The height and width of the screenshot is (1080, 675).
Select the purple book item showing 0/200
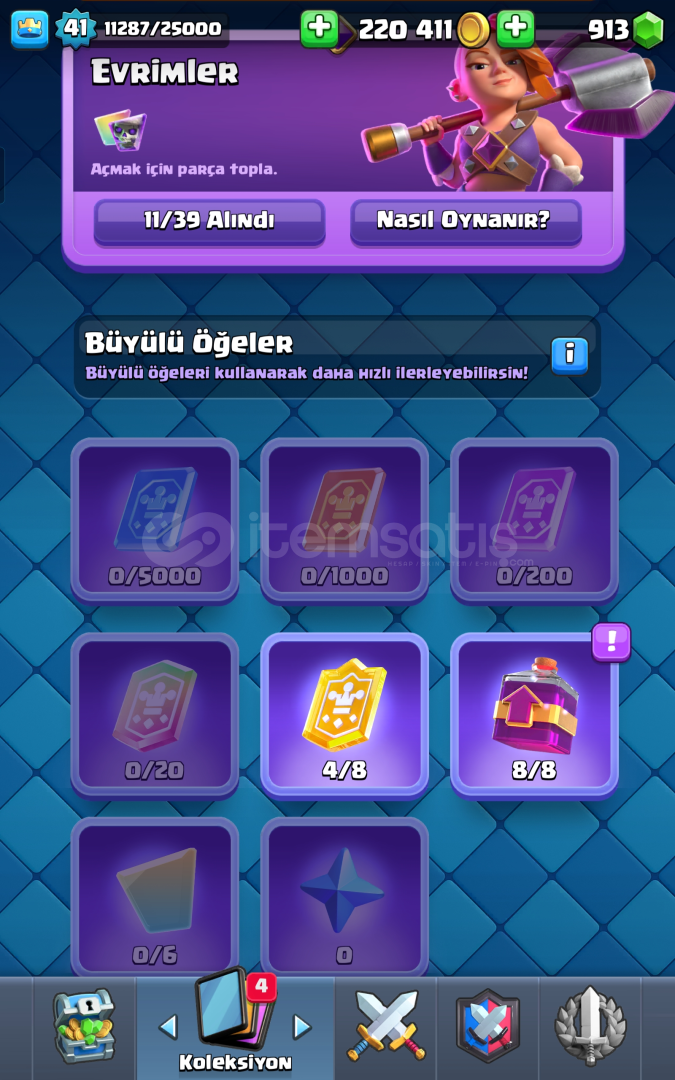pyautogui.click(x=534, y=520)
